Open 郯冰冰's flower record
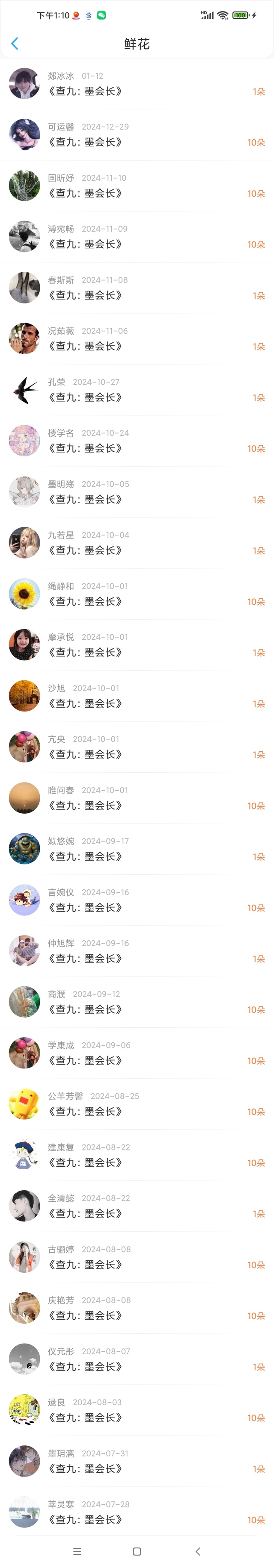This screenshot has height=1568, width=274. point(137,84)
